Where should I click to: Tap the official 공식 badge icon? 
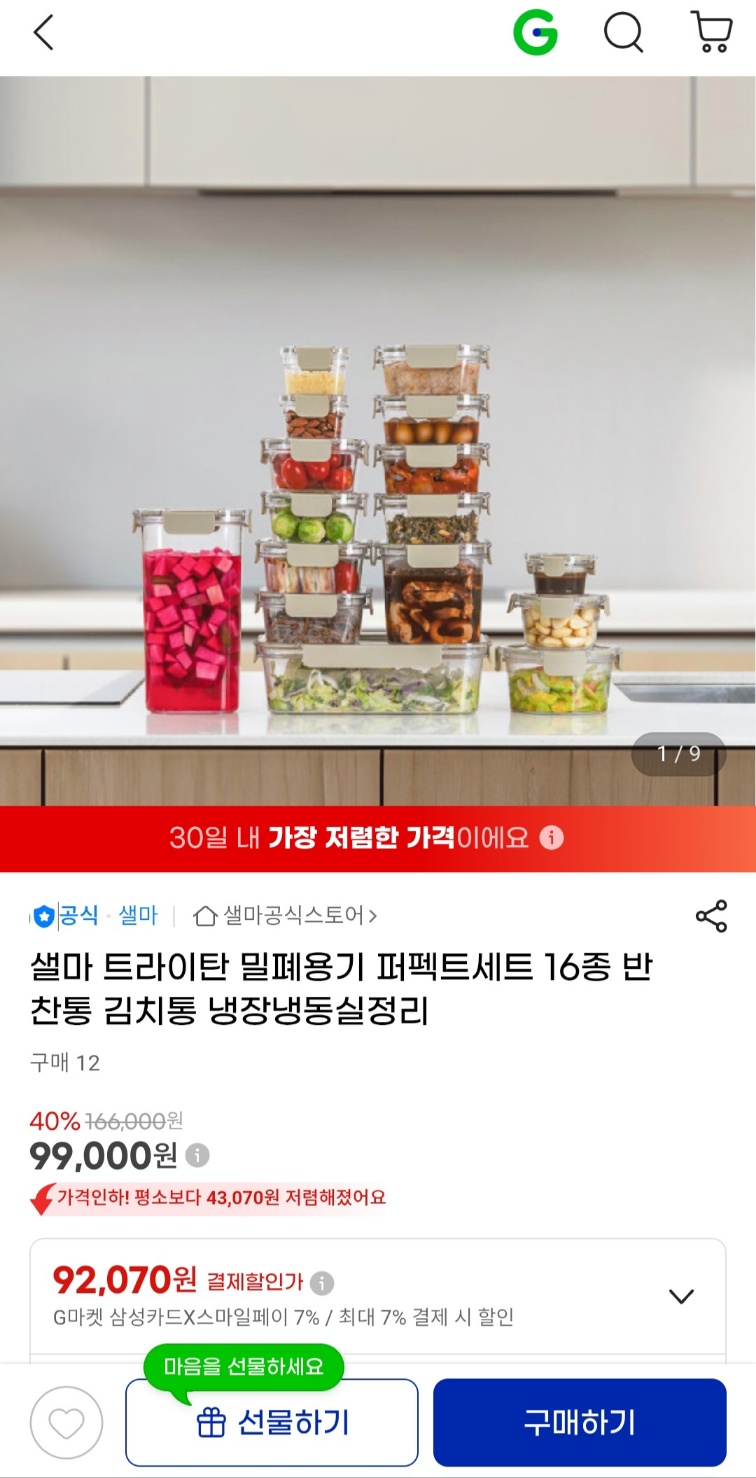pyautogui.click(x=41, y=914)
